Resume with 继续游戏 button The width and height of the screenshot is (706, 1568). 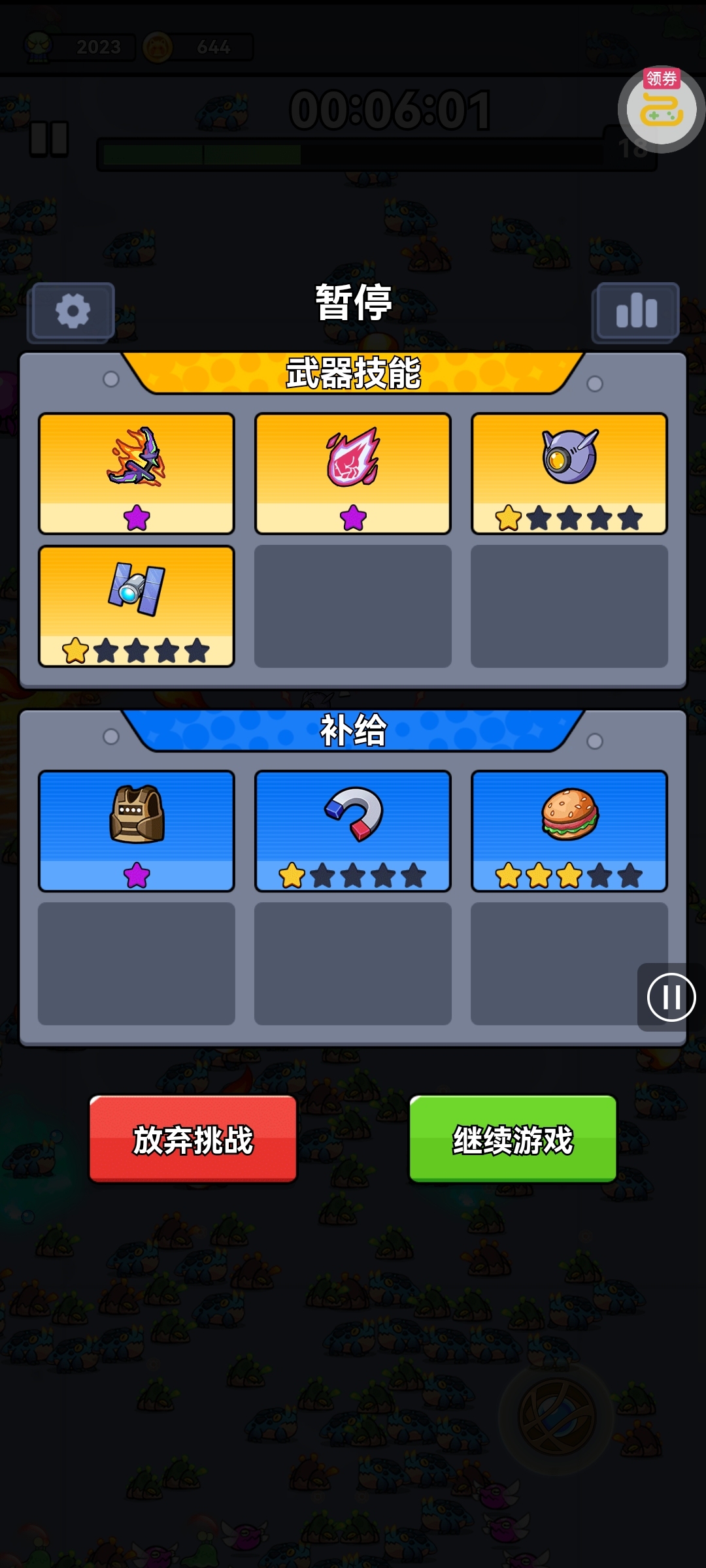(x=513, y=1139)
